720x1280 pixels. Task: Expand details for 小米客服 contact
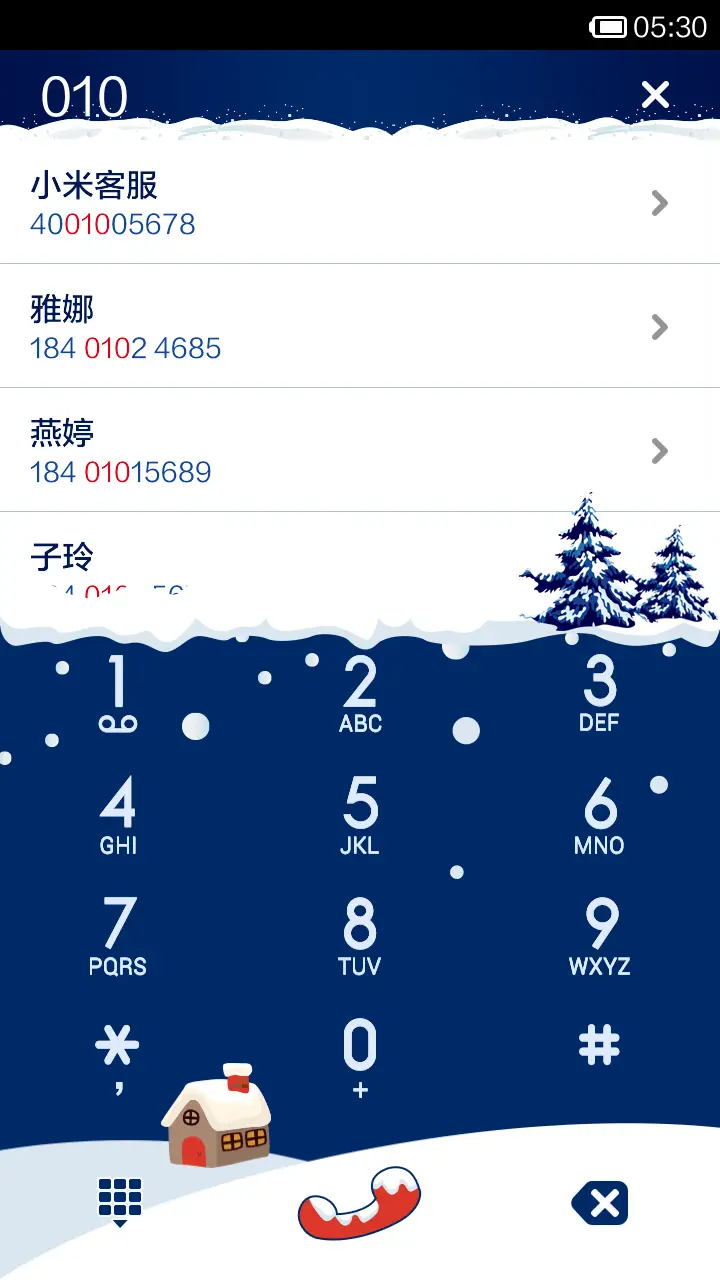click(658, 203)
